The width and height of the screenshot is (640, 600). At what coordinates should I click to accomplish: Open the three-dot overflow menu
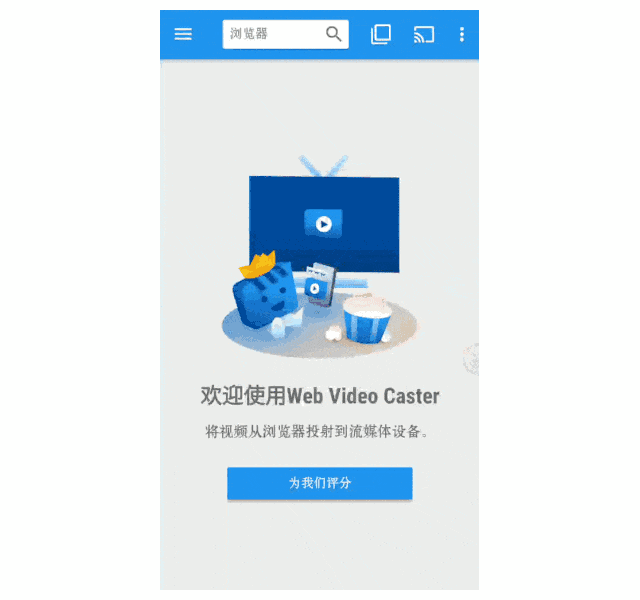(x=461, y=34)
